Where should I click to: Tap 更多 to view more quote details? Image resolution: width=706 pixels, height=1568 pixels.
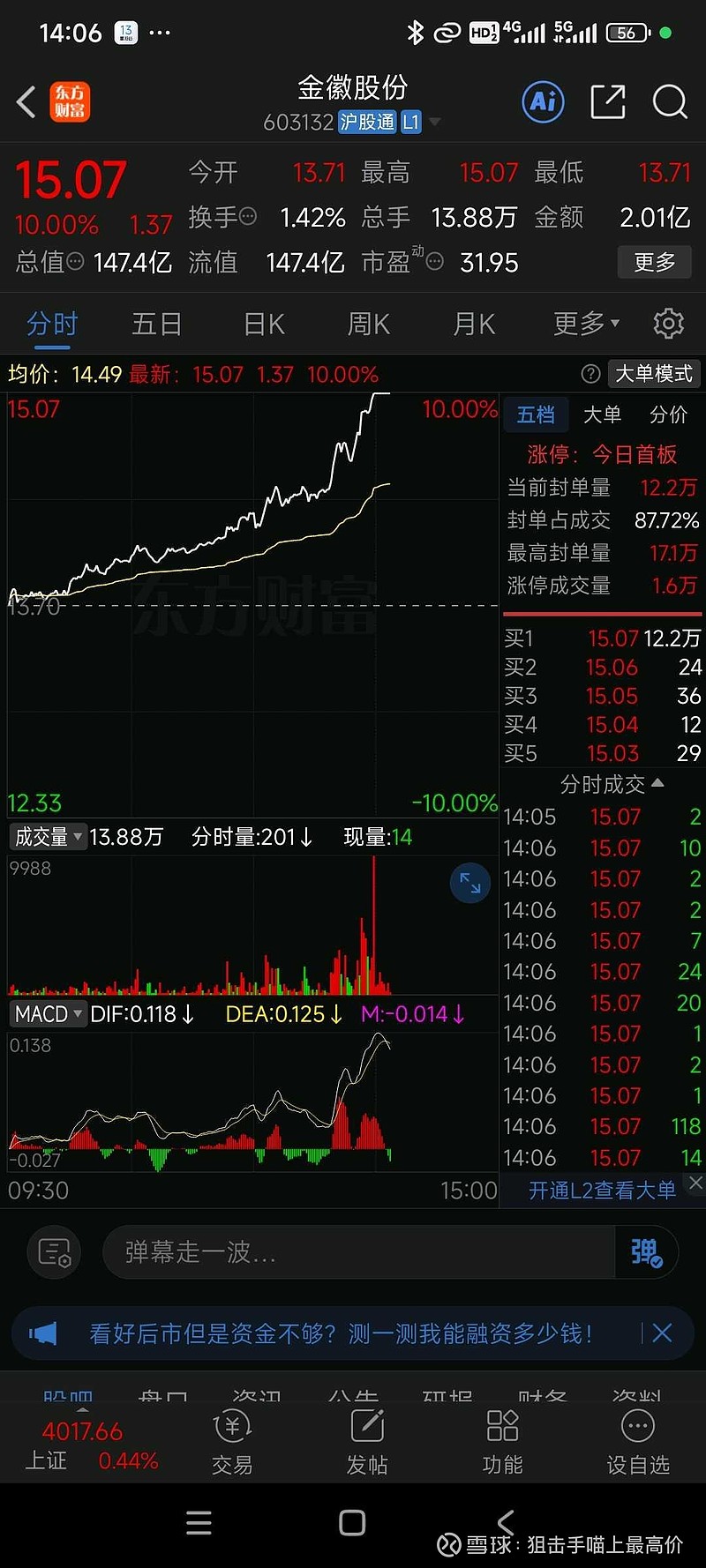[x=654, y=262]
